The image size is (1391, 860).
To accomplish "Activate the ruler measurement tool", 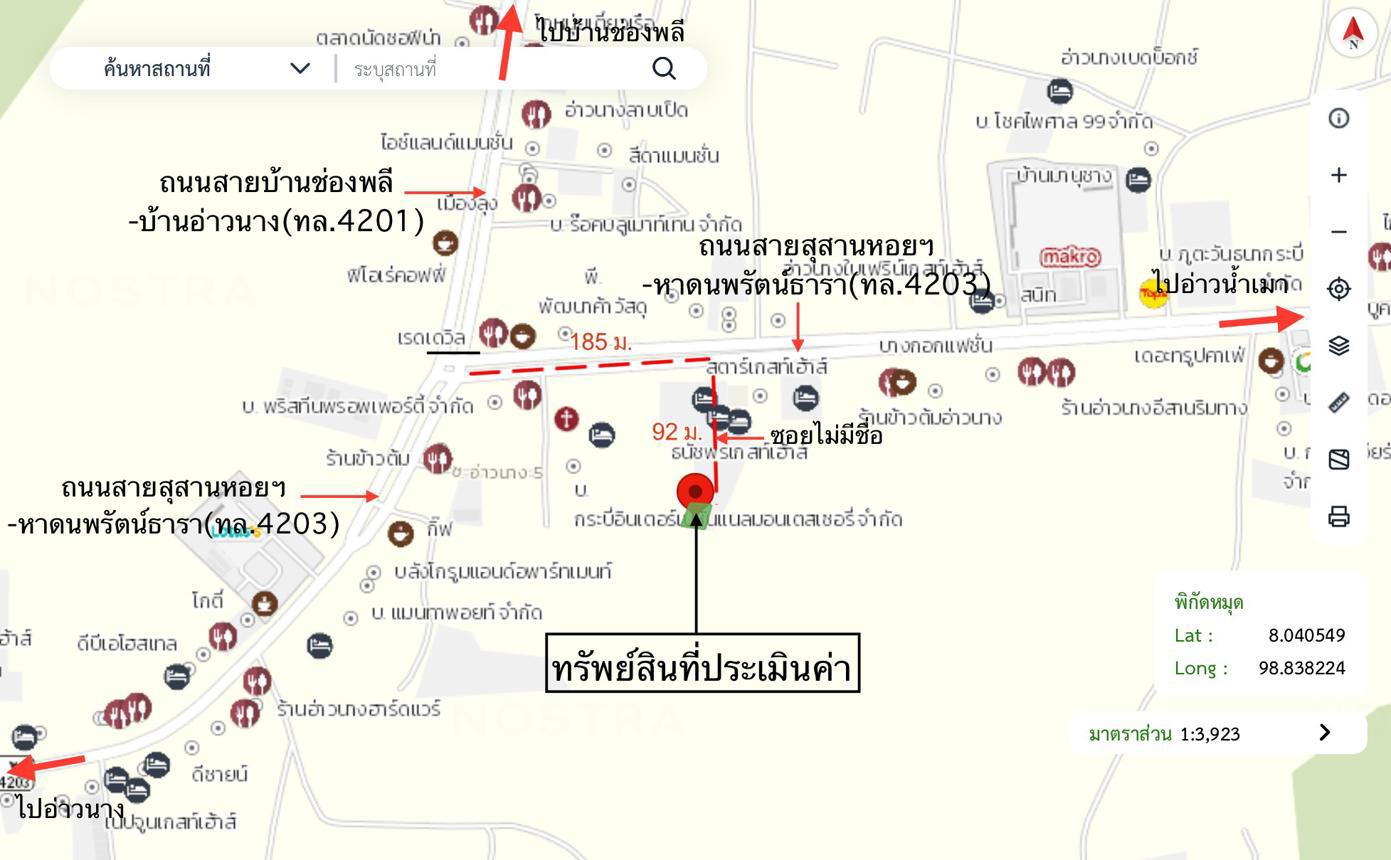I will (x=1339, y=403).
